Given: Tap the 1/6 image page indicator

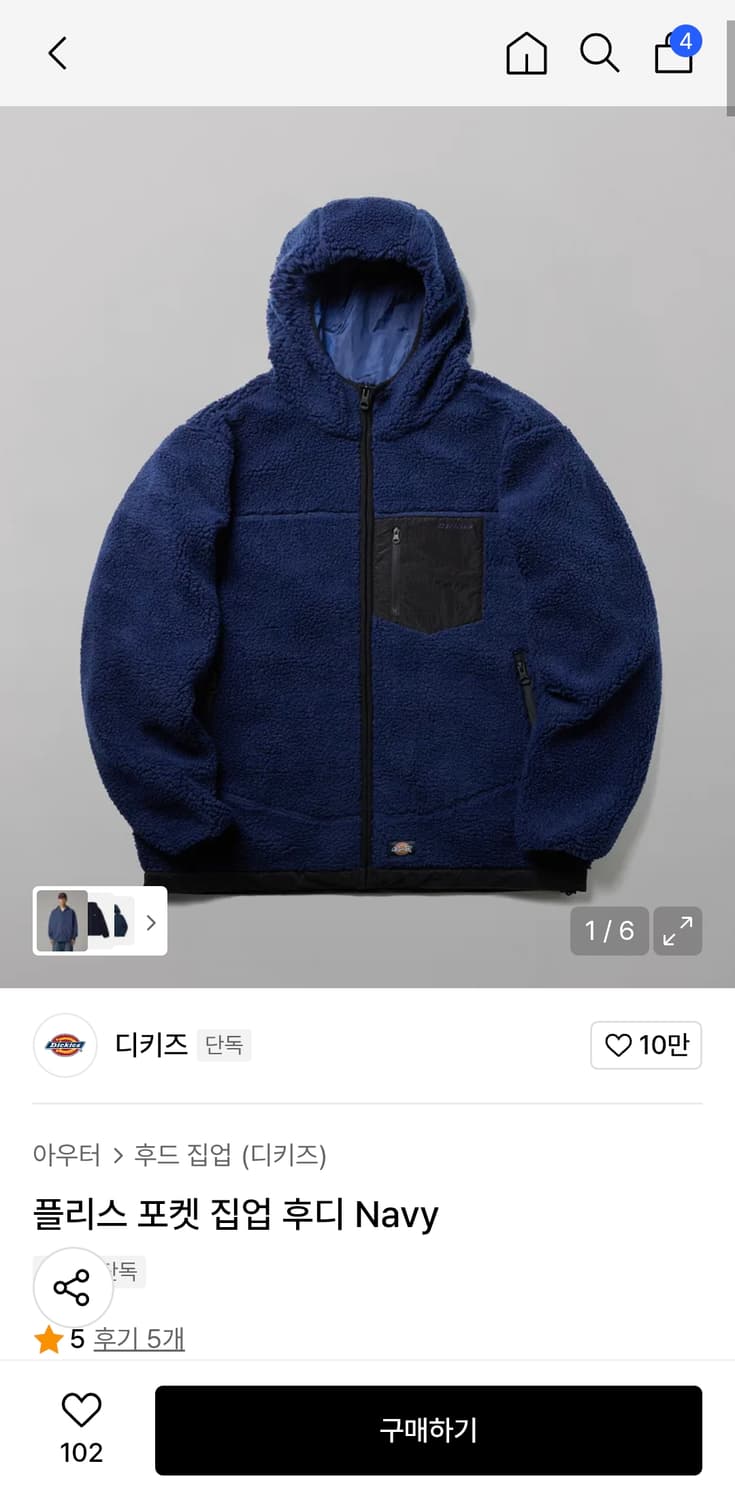Looking at the screenshot, I should click(609, 931).
